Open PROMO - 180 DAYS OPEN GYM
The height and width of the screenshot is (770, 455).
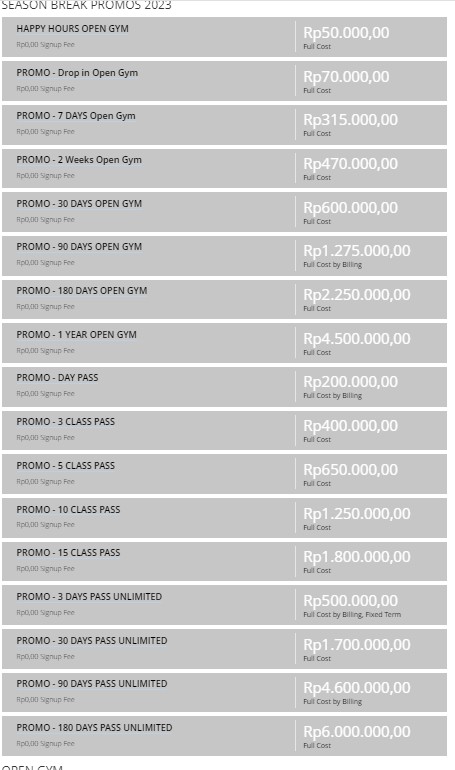click(x=224, y=300)
